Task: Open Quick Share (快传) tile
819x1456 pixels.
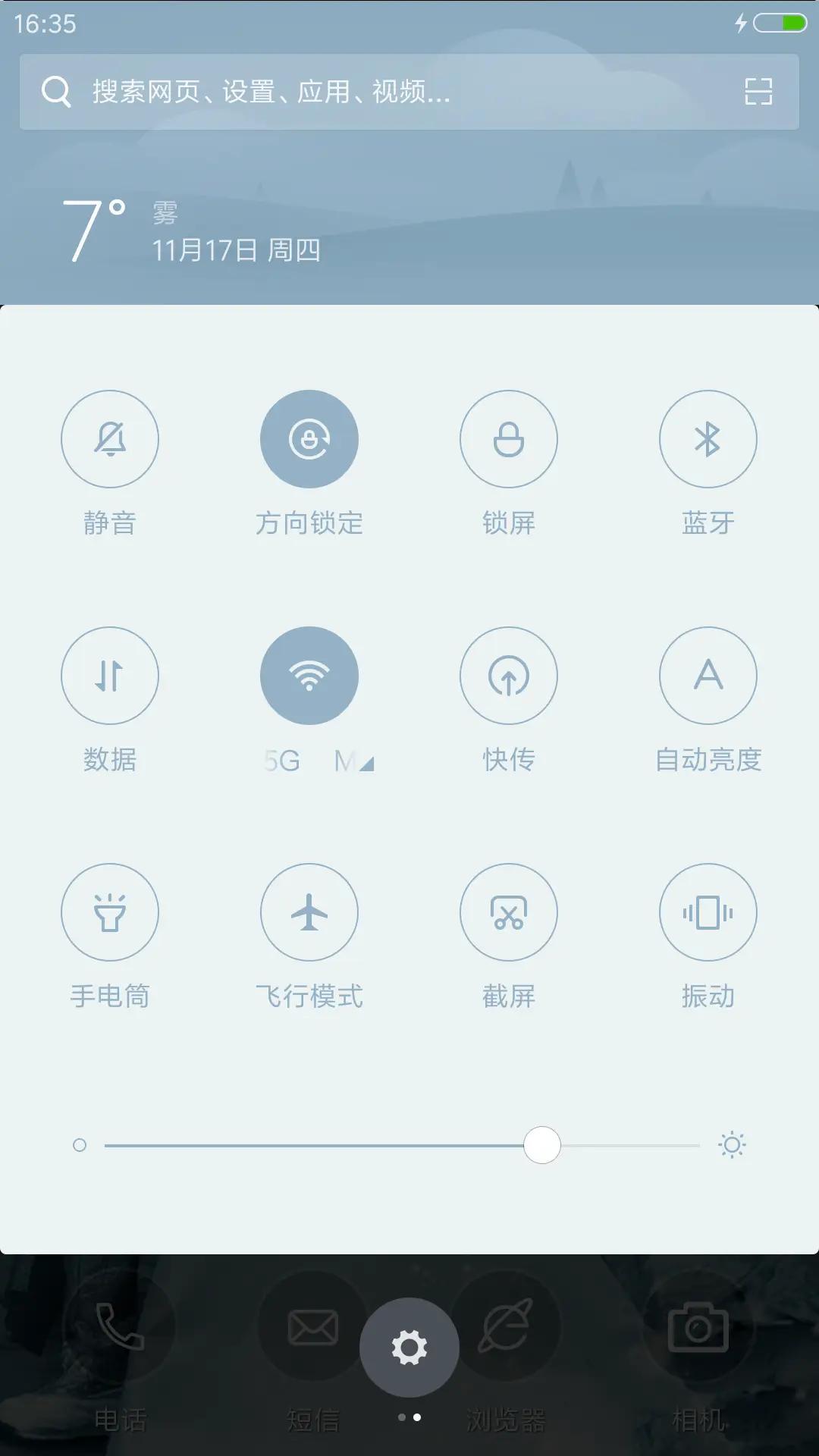Action: tap(508, 675)
